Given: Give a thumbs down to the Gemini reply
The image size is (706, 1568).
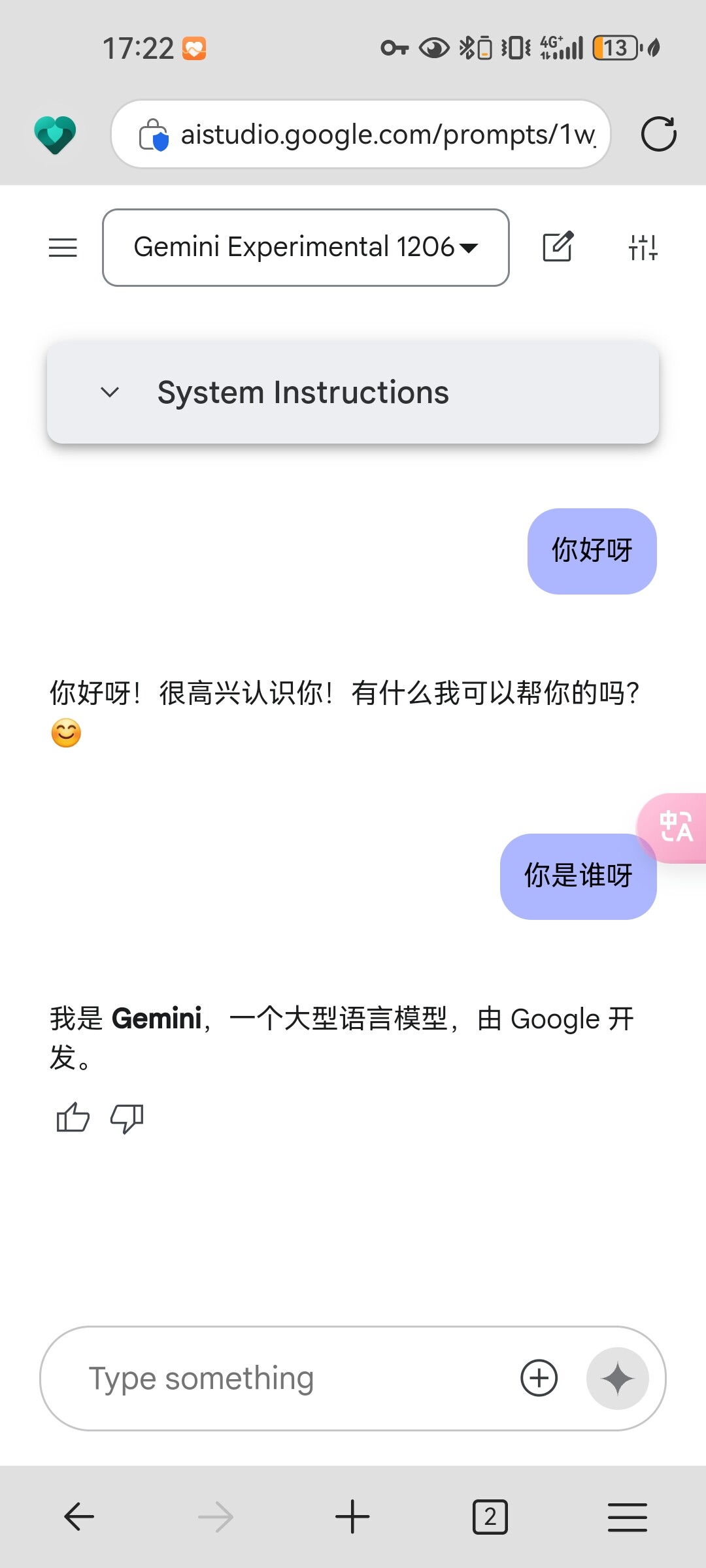Looking at the screenshot, I should pos(127,1118).
